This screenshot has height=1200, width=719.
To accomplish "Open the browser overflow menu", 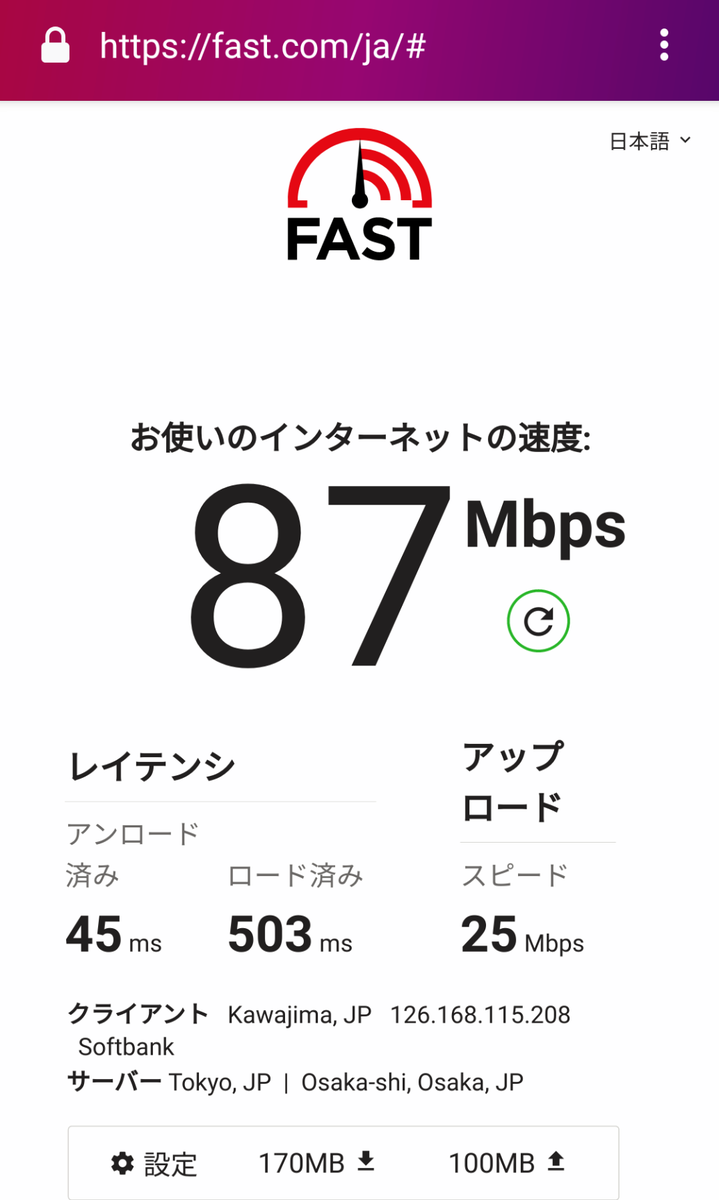I will pos(664,46).
